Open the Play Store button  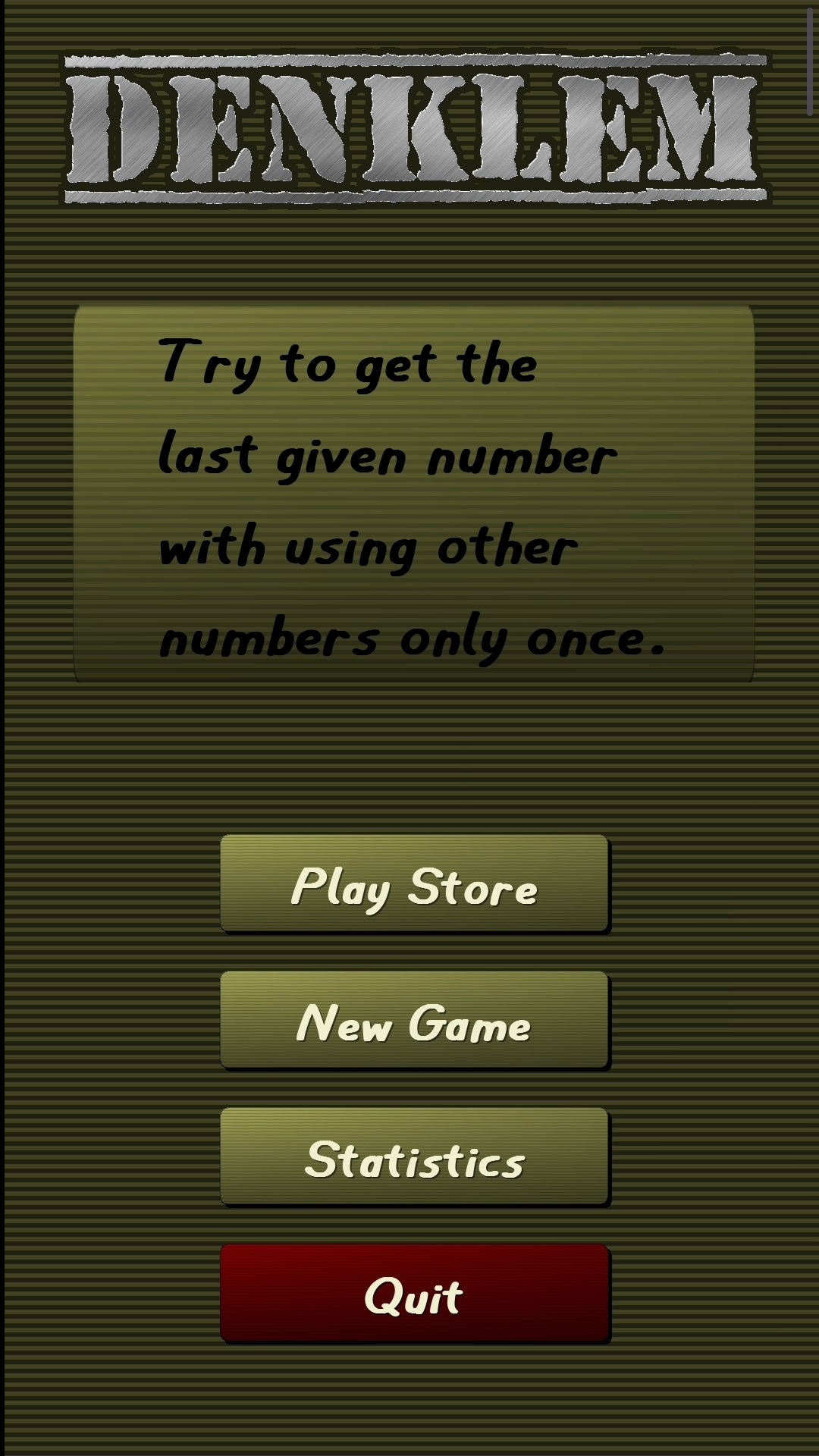[415, 884]
